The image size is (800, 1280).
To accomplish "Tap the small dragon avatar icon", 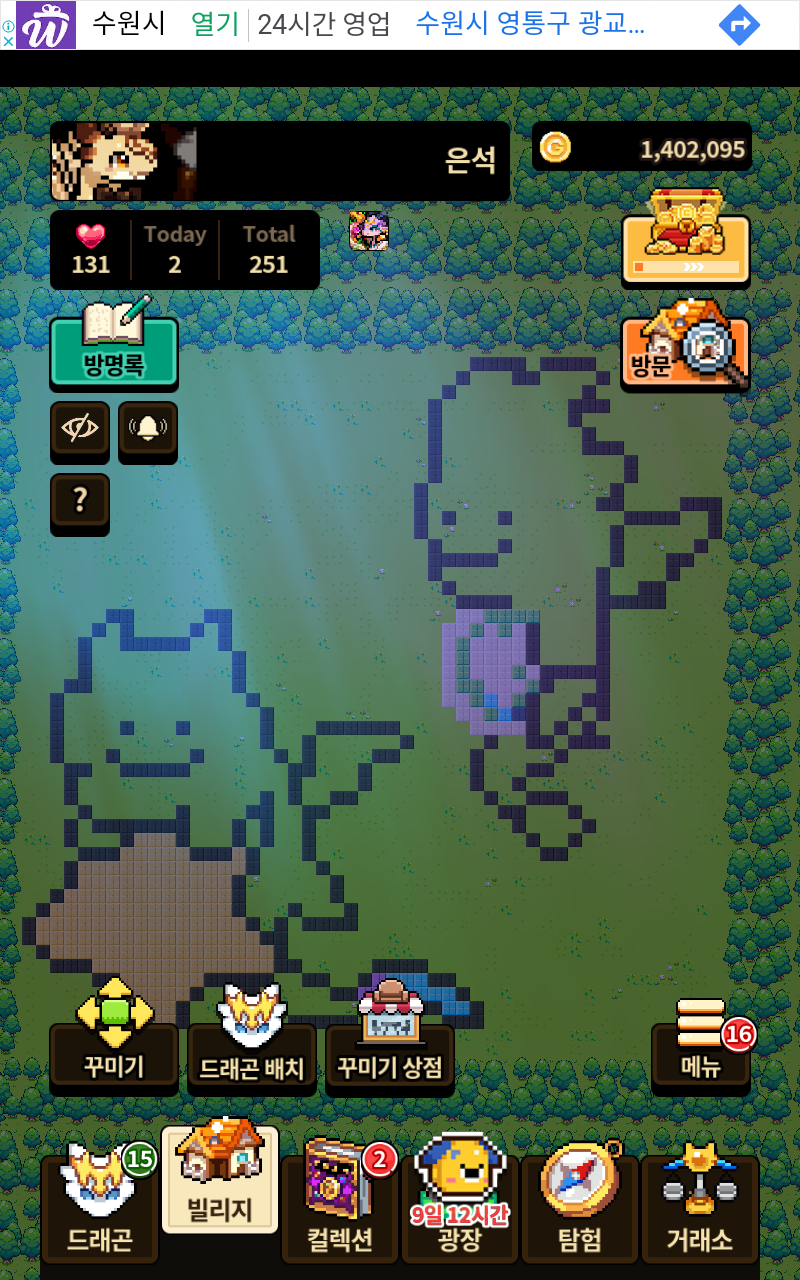I will point(368,231).
